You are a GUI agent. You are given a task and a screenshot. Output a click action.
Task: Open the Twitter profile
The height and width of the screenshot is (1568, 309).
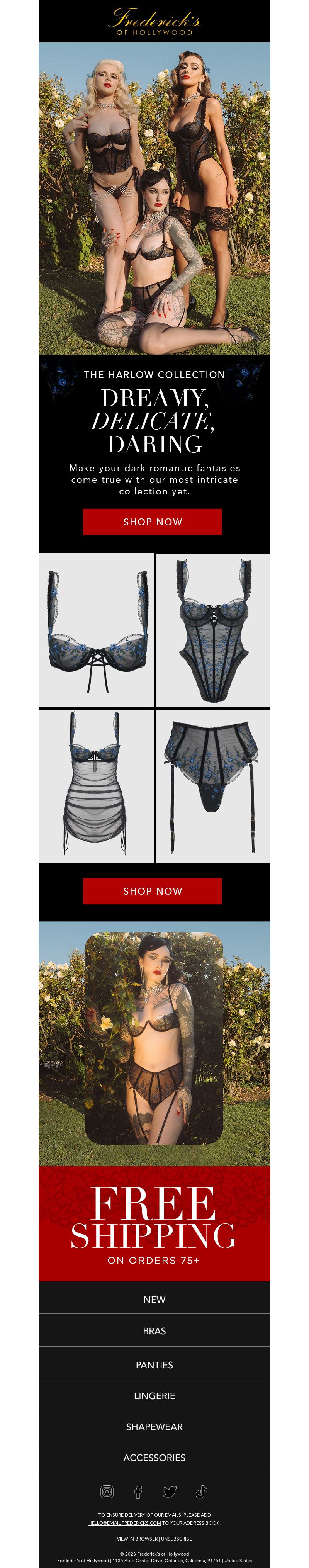(170, 1491)
